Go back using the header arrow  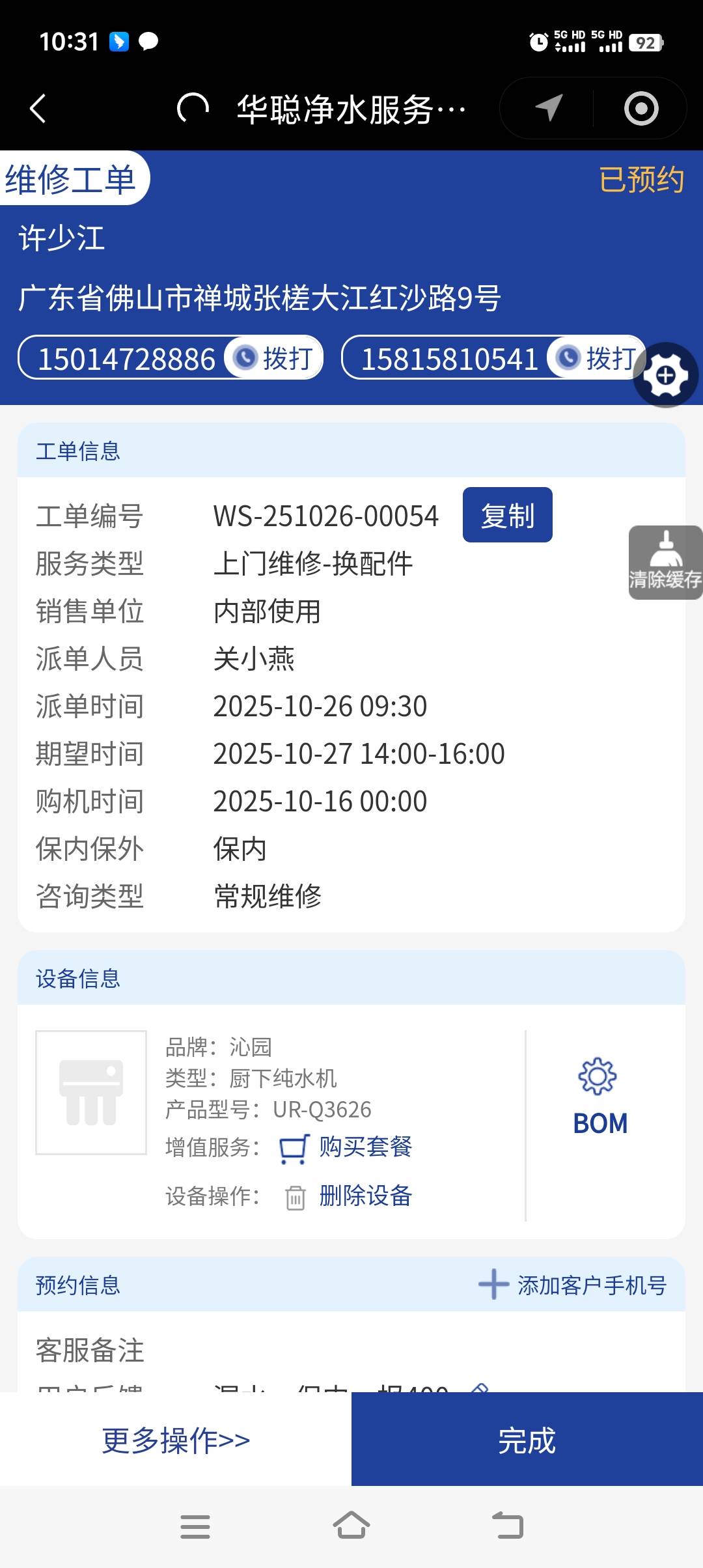pyautogui.click(x=38, y=108)
